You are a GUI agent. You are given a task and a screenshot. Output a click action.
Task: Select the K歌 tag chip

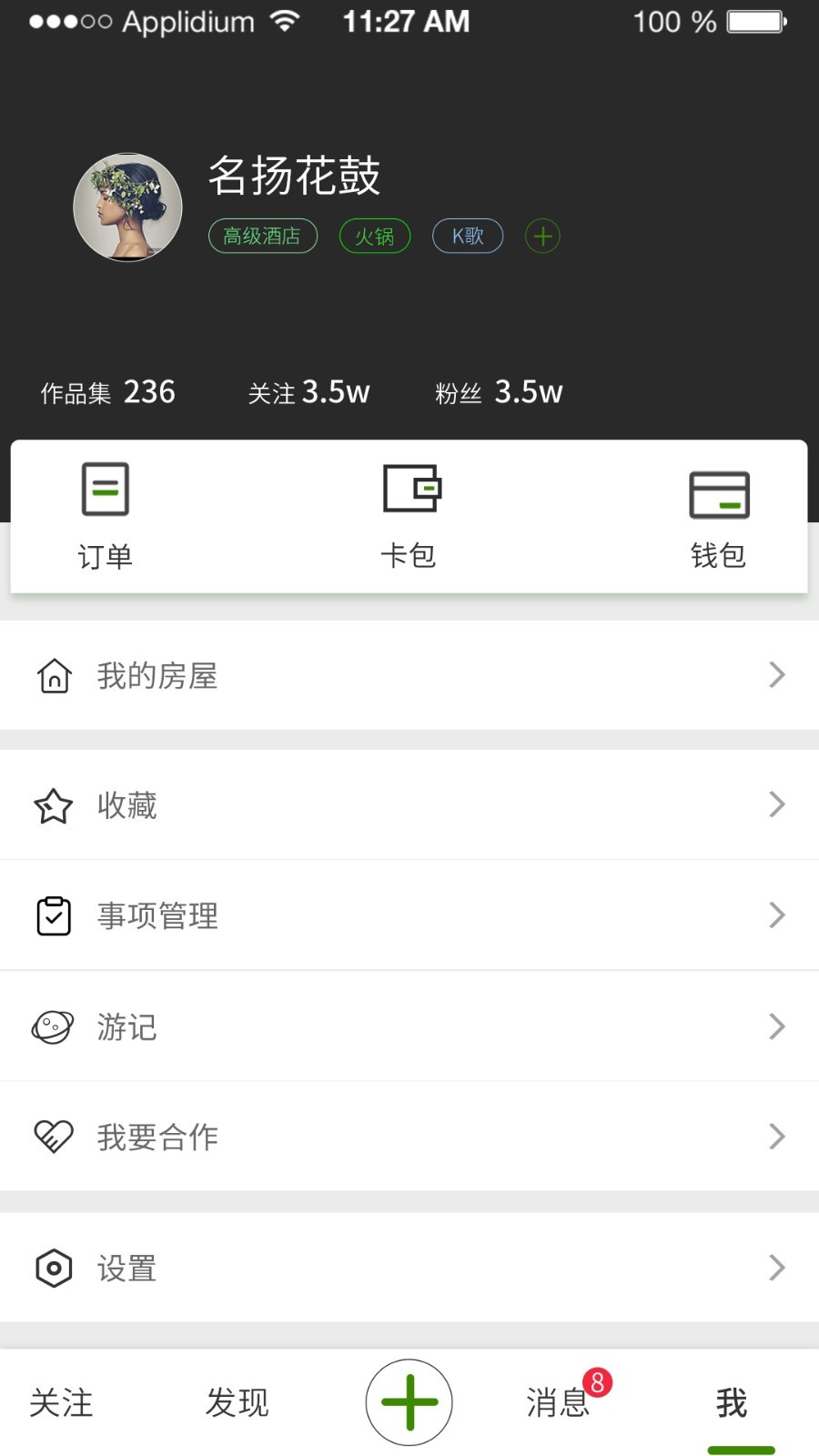tap(468, 237)
